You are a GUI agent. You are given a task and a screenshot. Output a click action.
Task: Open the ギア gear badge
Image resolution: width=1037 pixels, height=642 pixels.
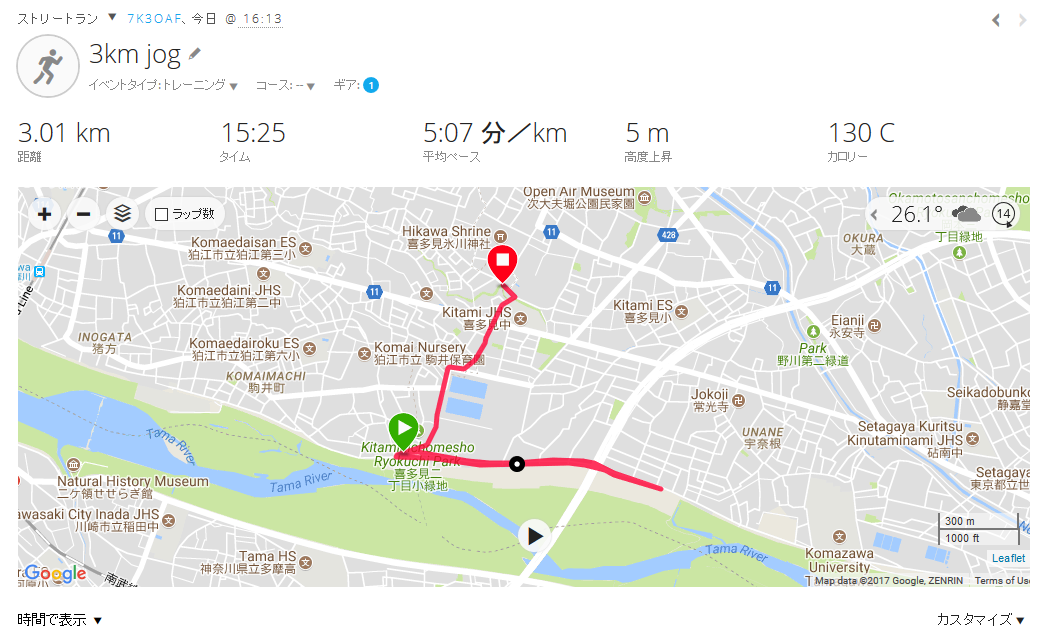coord(370,85)
